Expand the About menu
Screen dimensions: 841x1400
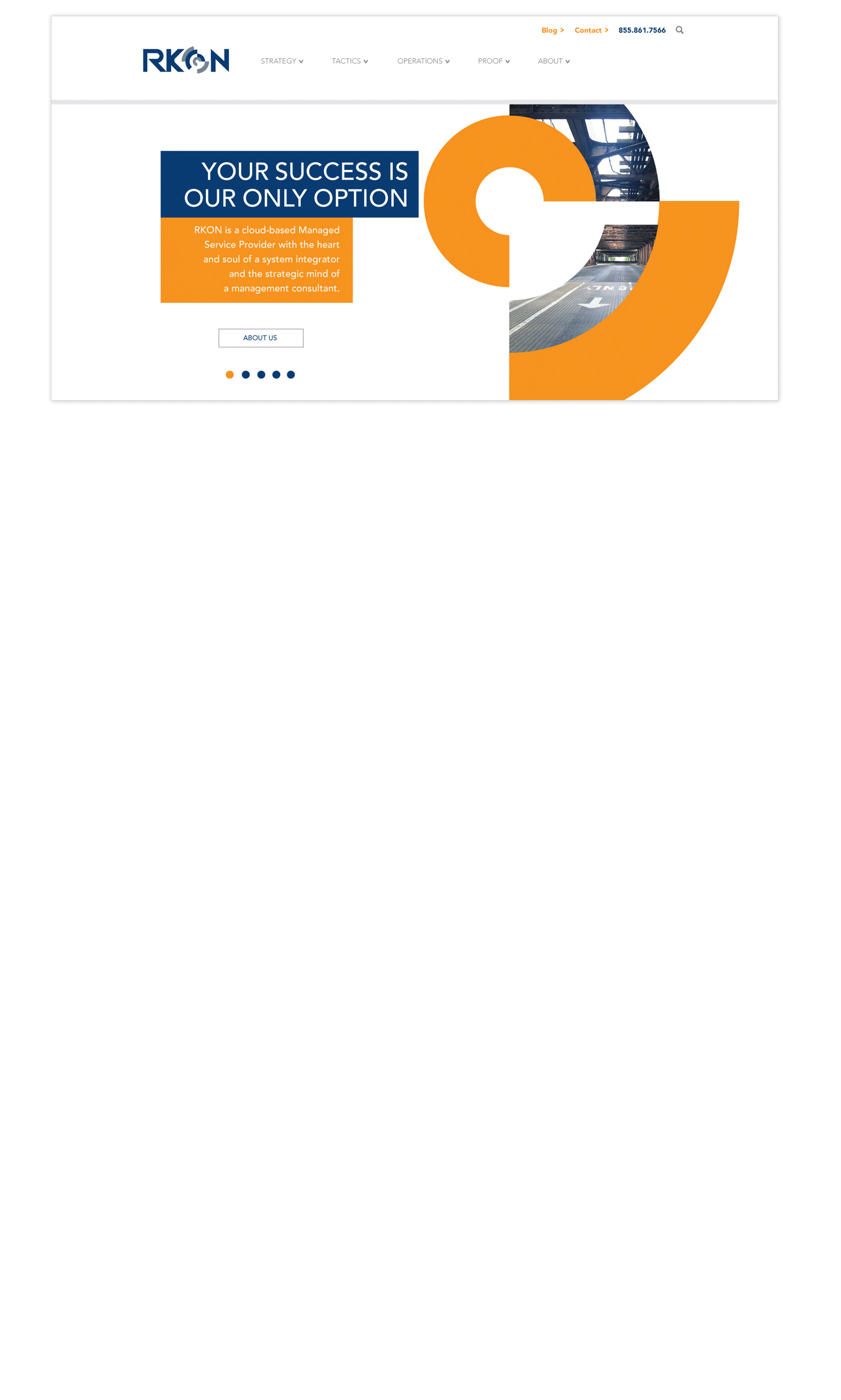coord(553,61)
